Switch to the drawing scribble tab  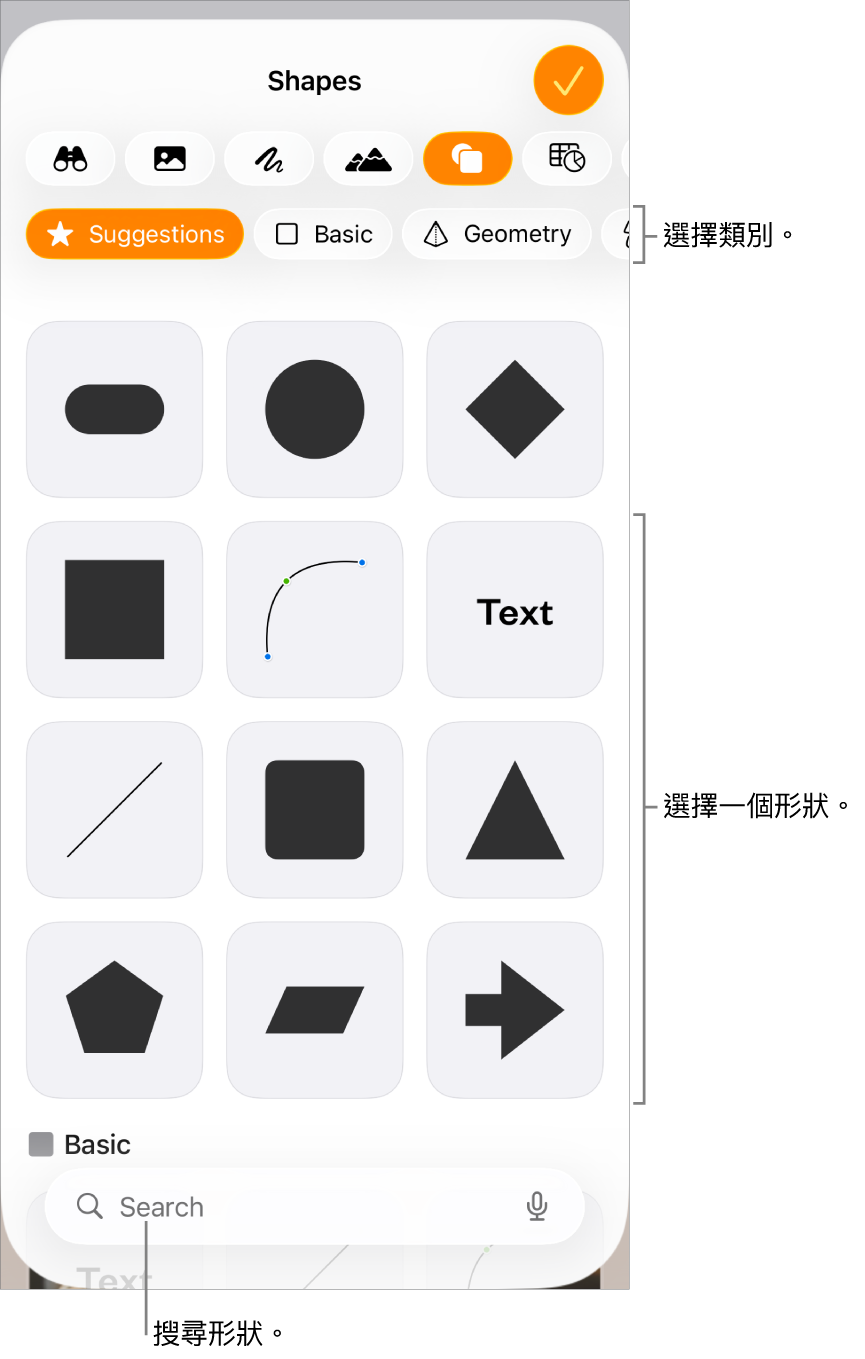tap(268, 158)
